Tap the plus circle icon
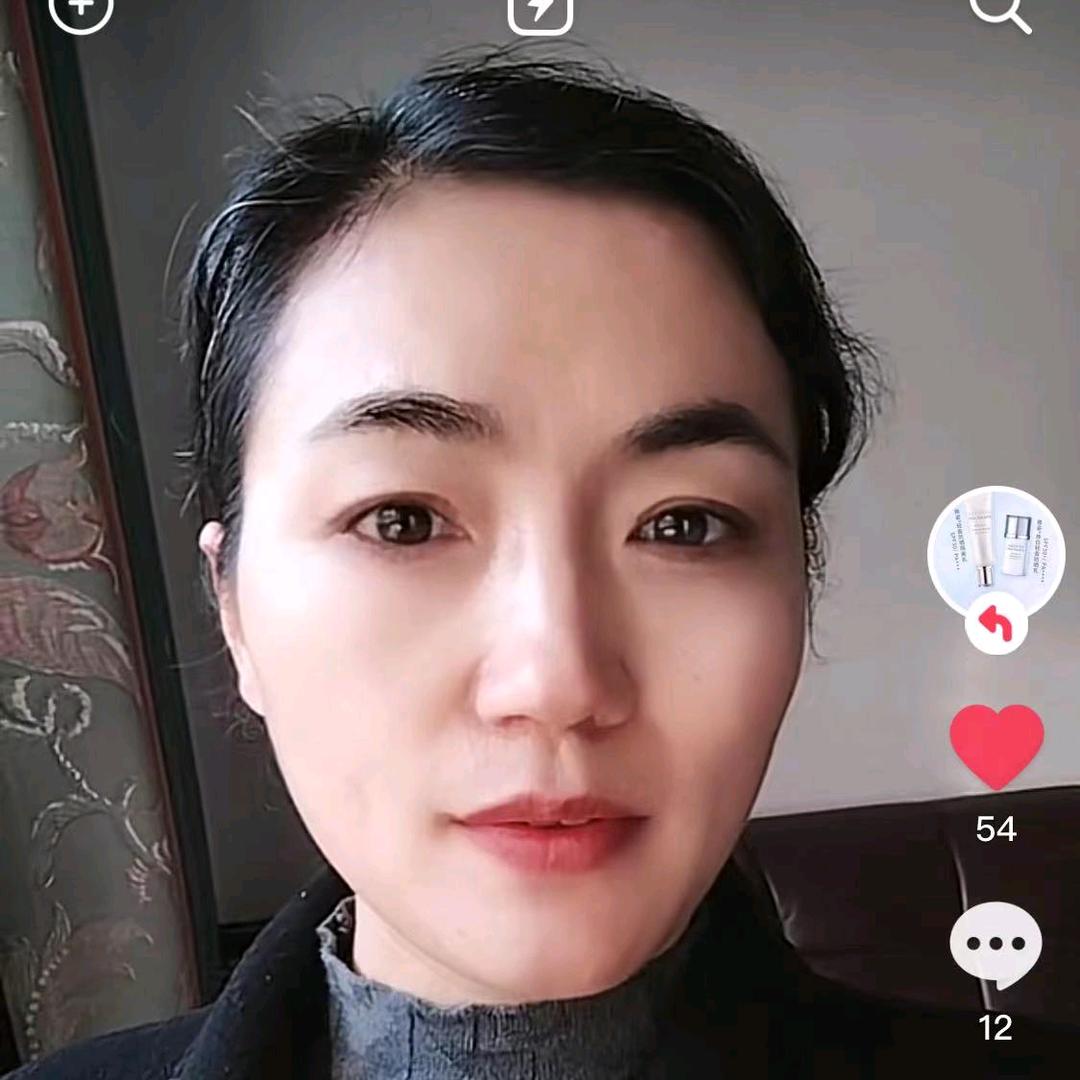Viewport: 1080px width, 1080px height. 81,10
